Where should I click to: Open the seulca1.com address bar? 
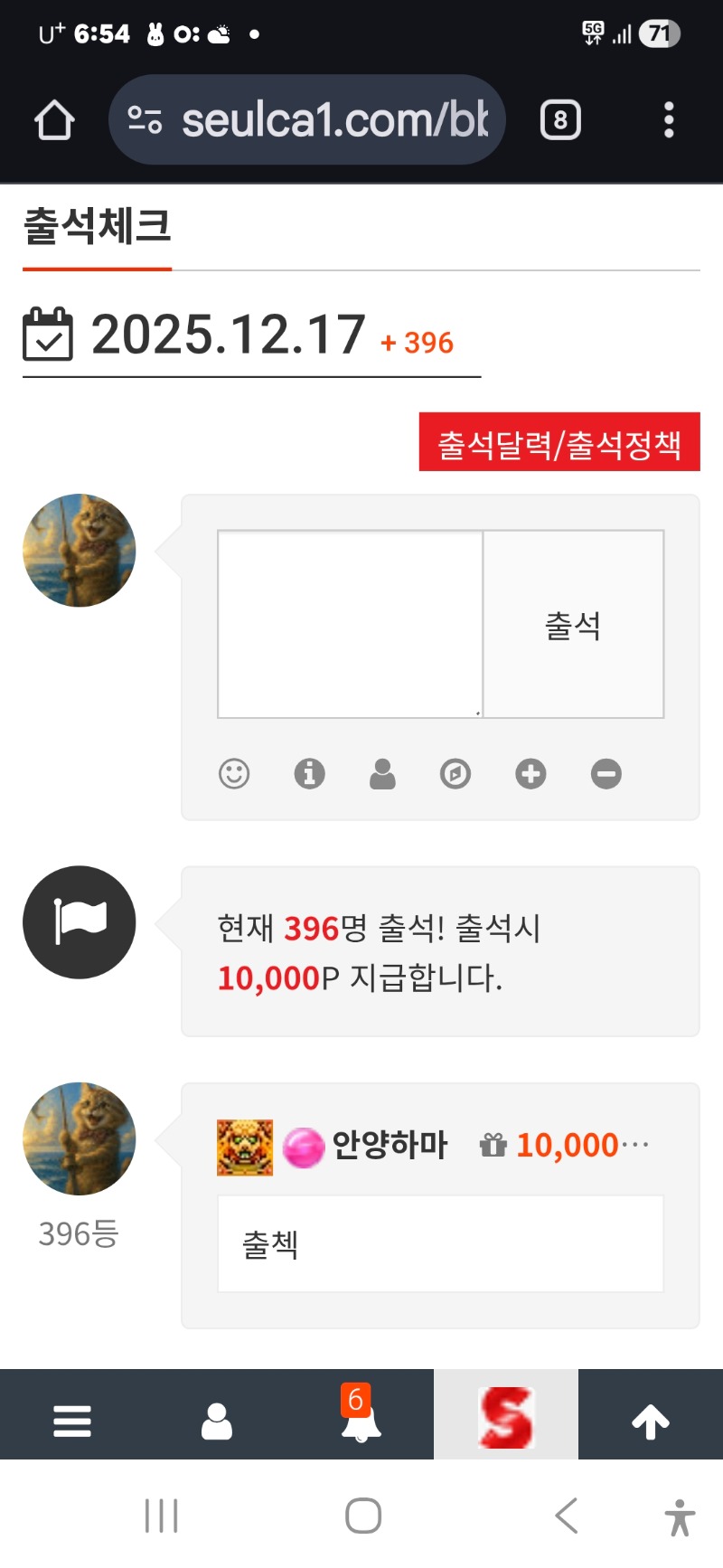(x=307, y=120)
